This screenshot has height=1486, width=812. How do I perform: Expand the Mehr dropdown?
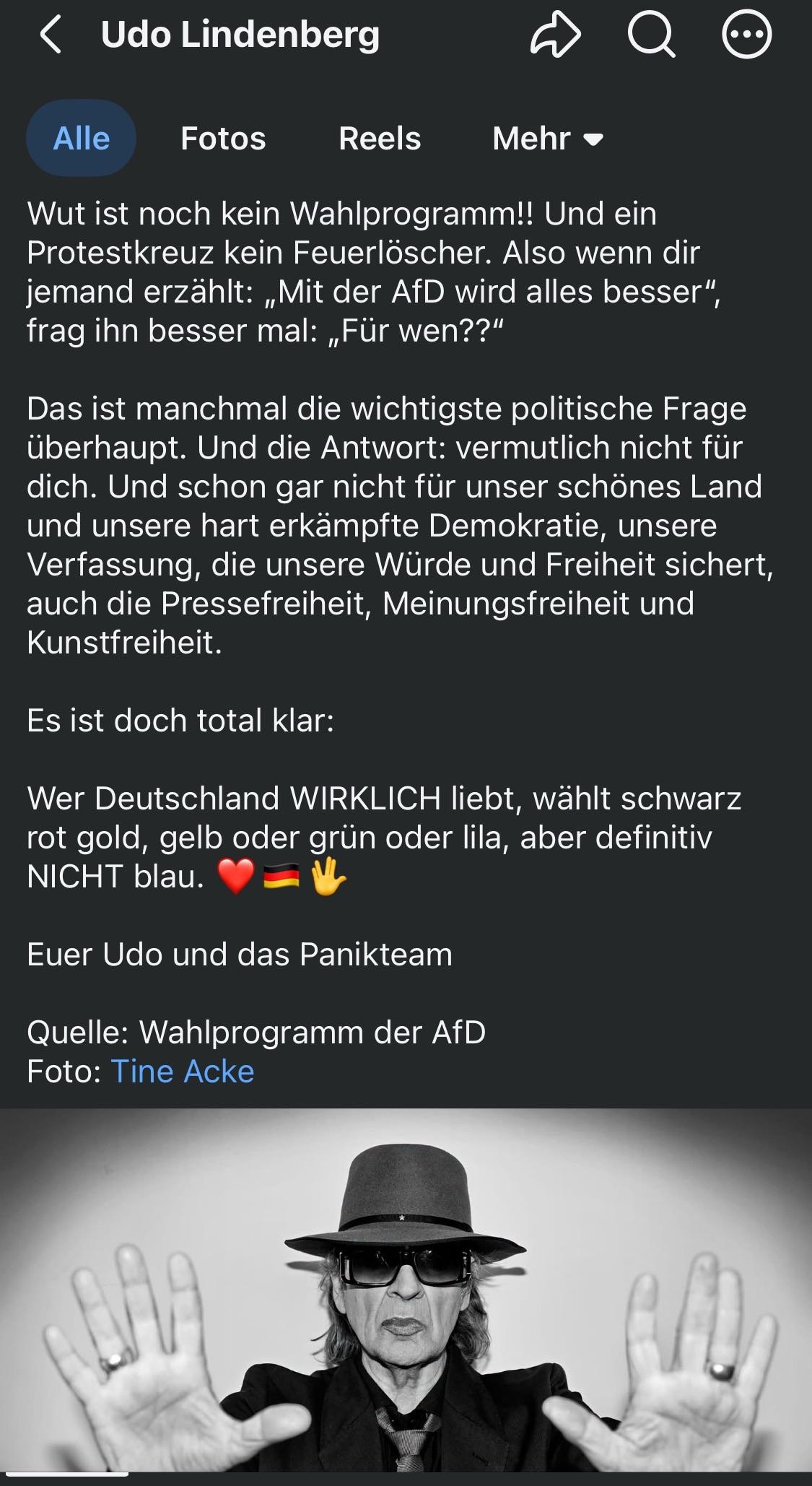[548, 138]
